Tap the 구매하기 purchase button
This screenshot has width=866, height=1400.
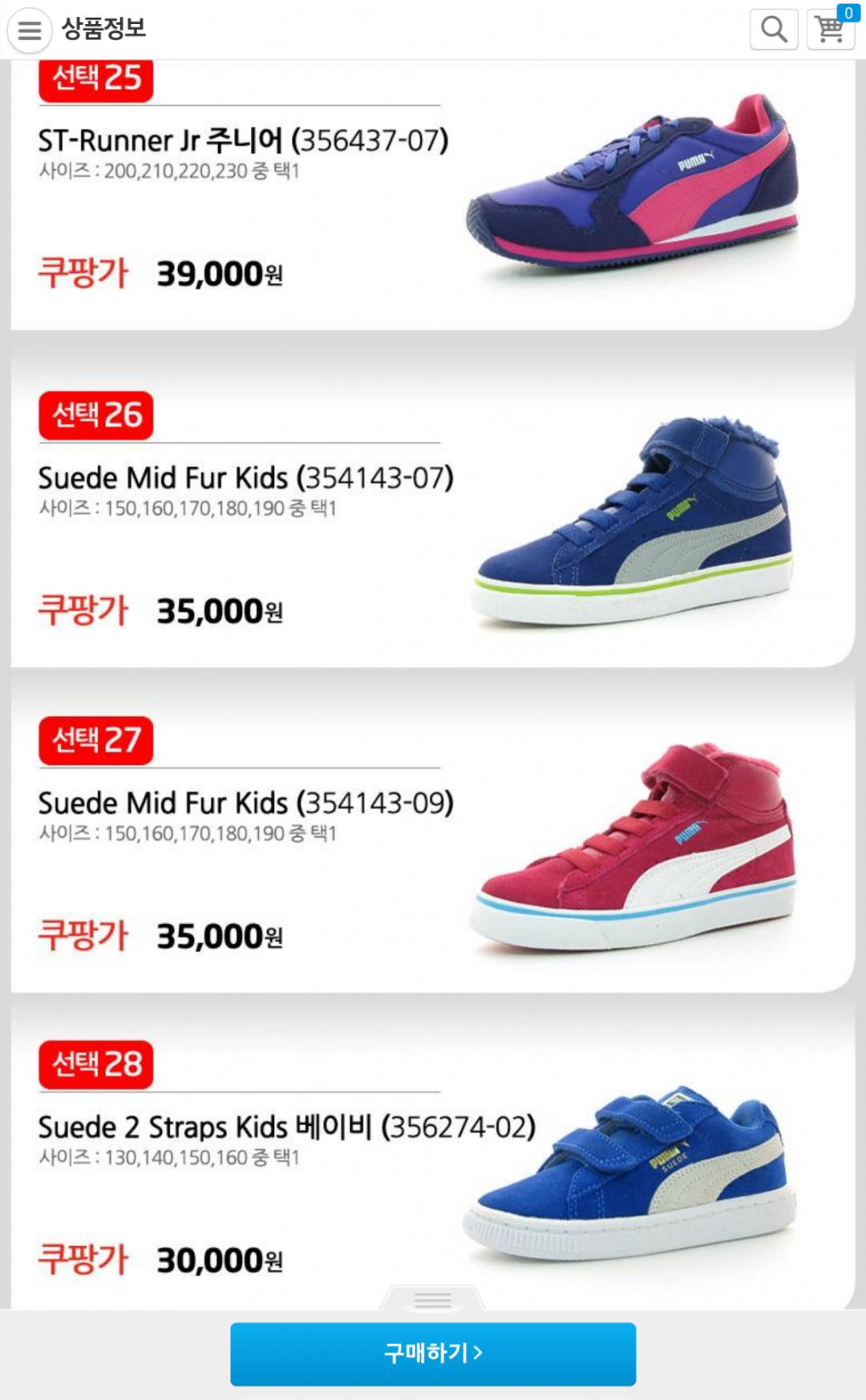coord(433,1353)
